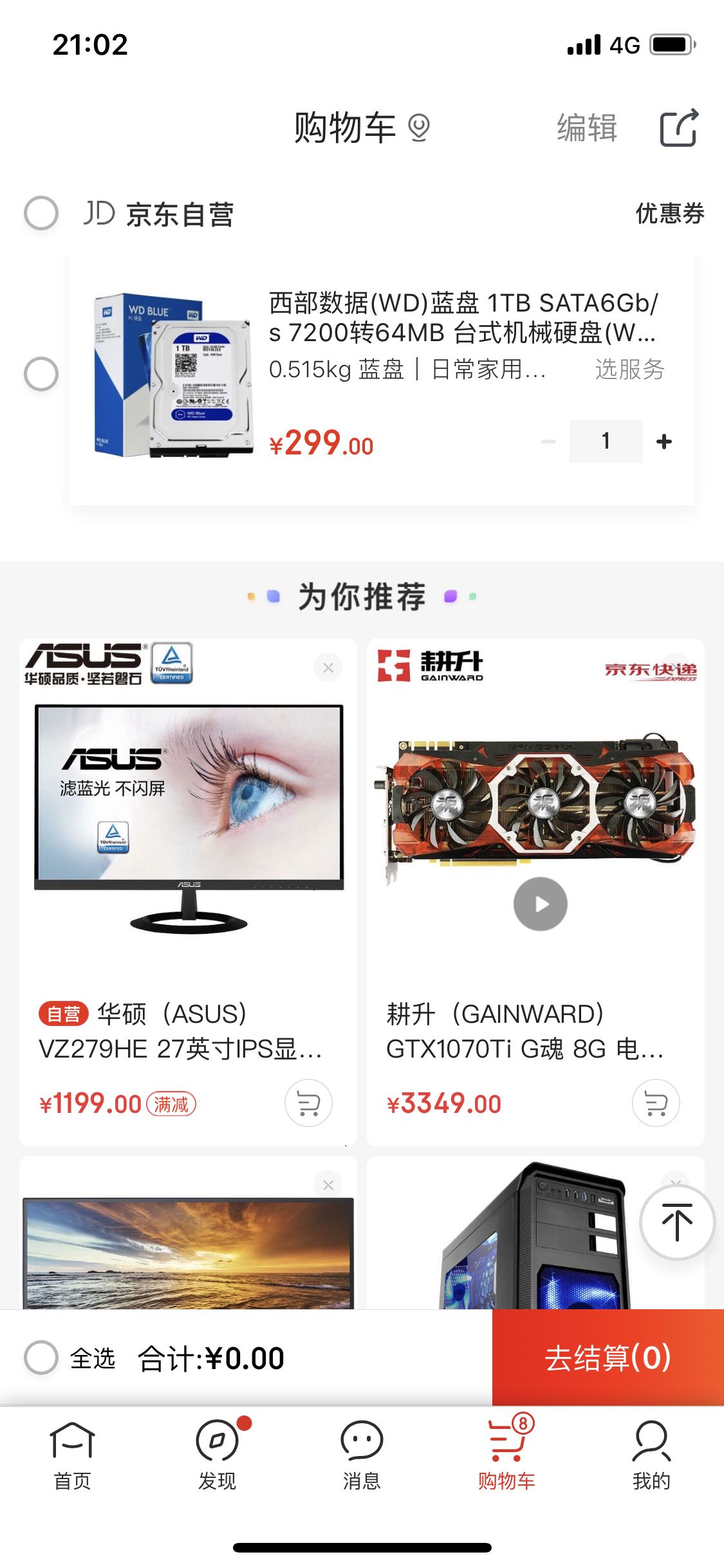Add the GTX1070Ti card to cart
Screen dimensions: 724x1568
pos(656,1103)
